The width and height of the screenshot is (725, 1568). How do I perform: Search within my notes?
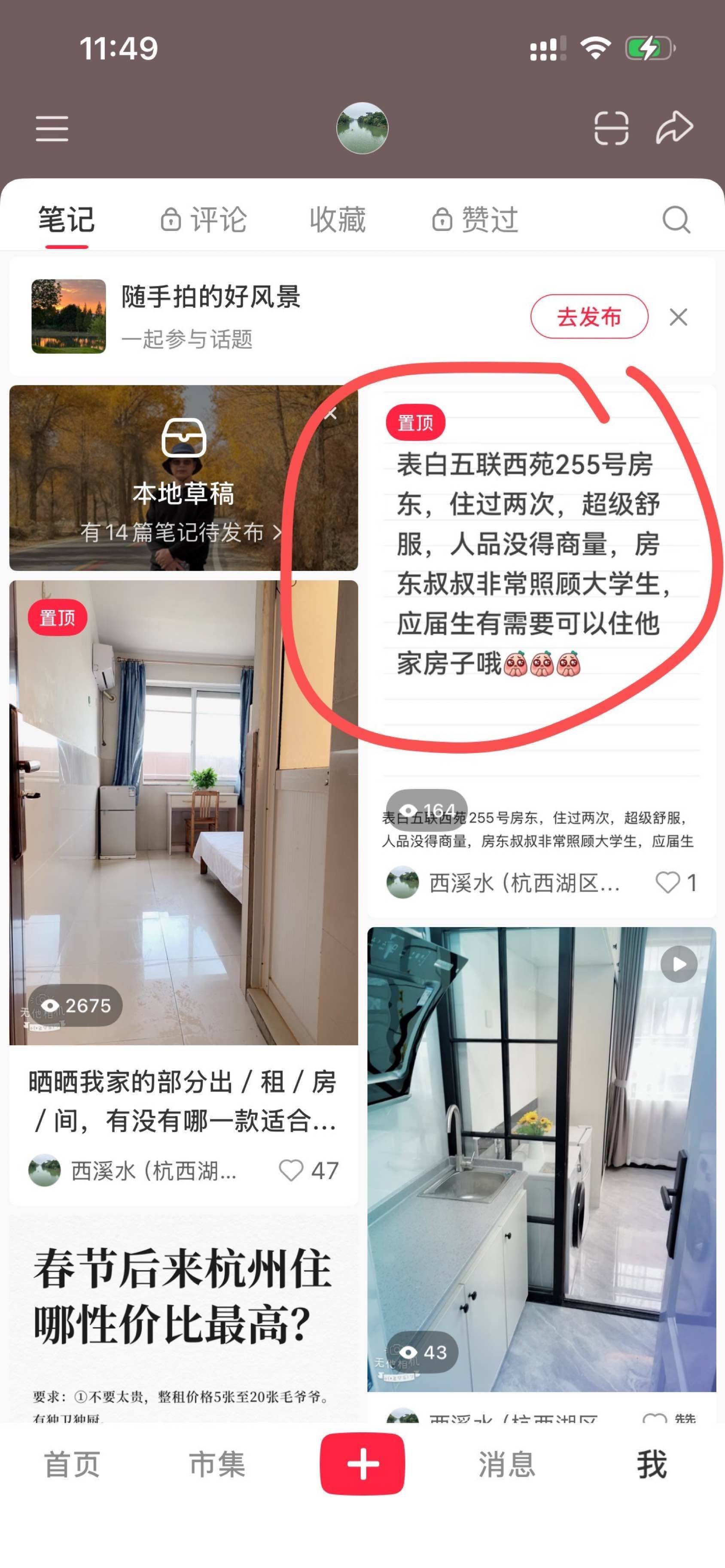coord(676,220)
